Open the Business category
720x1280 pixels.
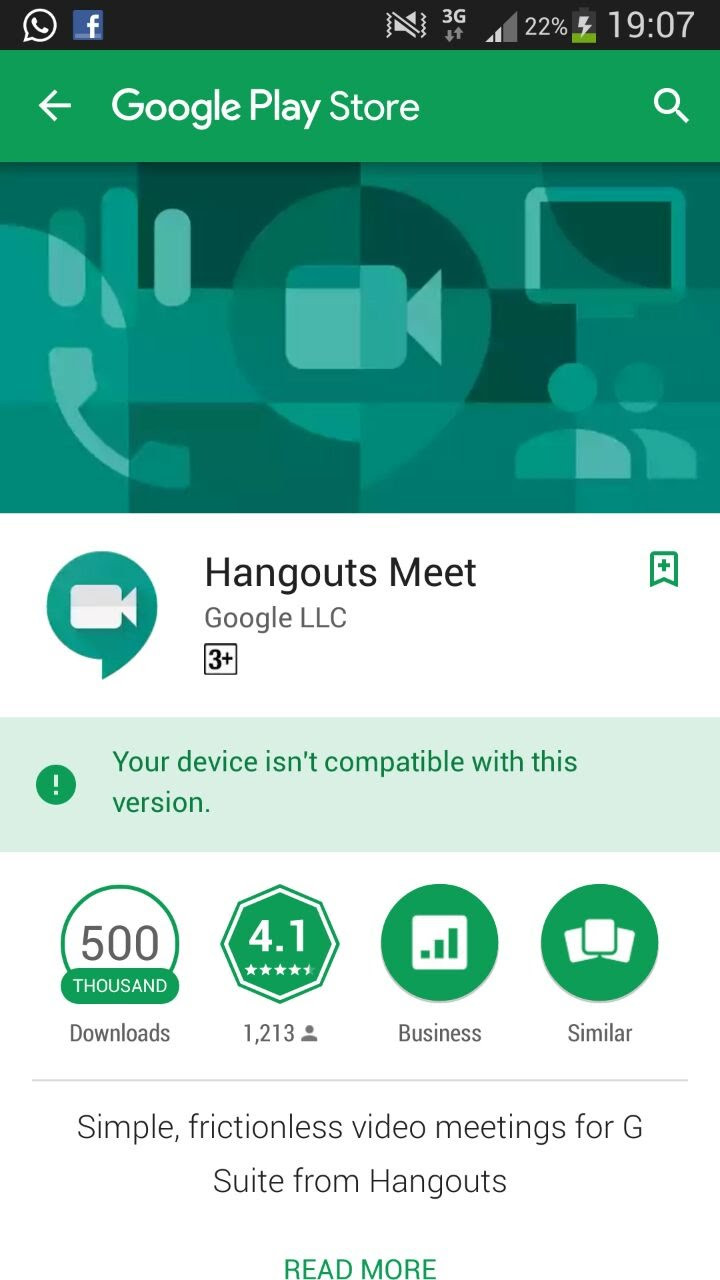tap(440, 943)
